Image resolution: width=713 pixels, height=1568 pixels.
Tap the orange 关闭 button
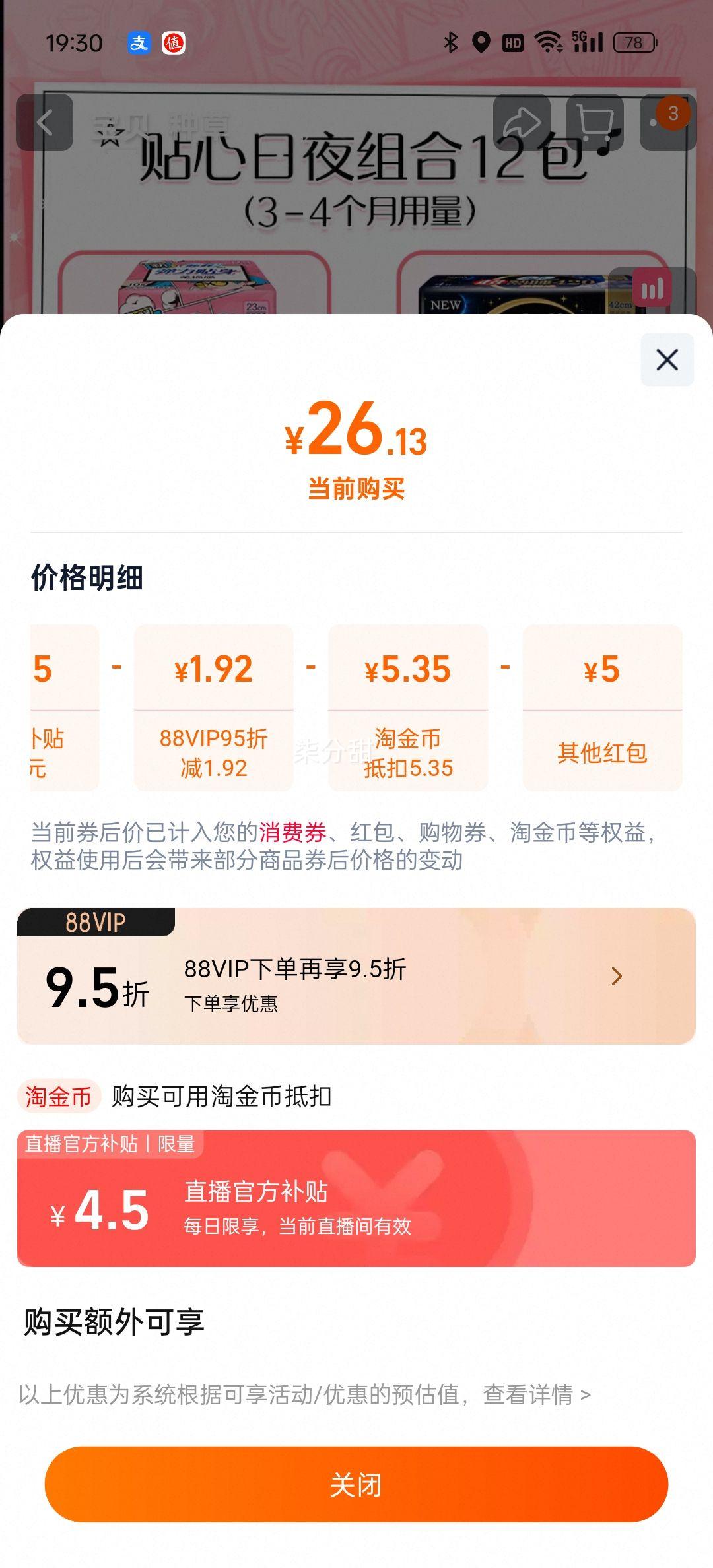click(356, 1484)
